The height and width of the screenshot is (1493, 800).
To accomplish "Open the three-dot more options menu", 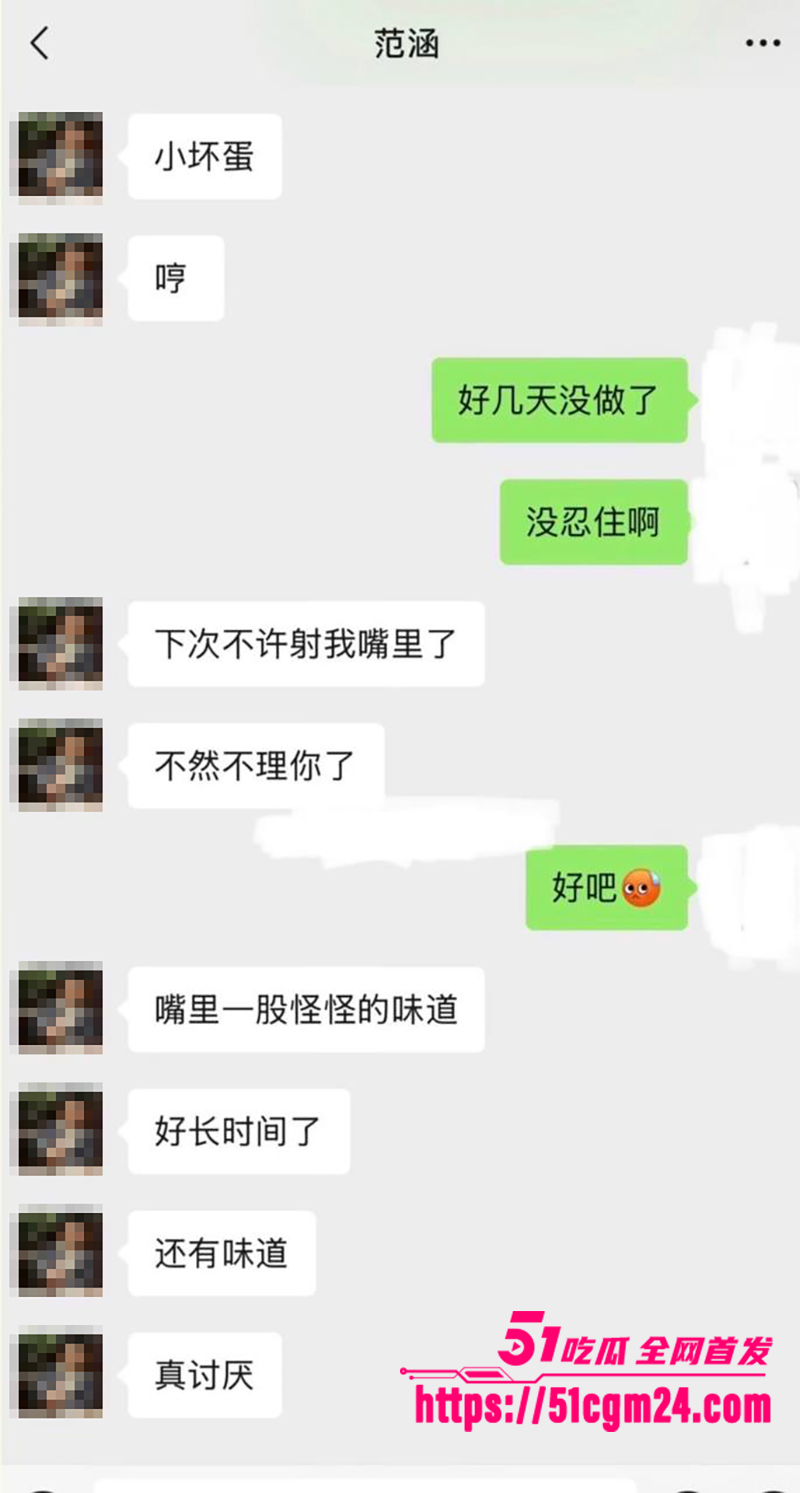I will tap(762, 42).
